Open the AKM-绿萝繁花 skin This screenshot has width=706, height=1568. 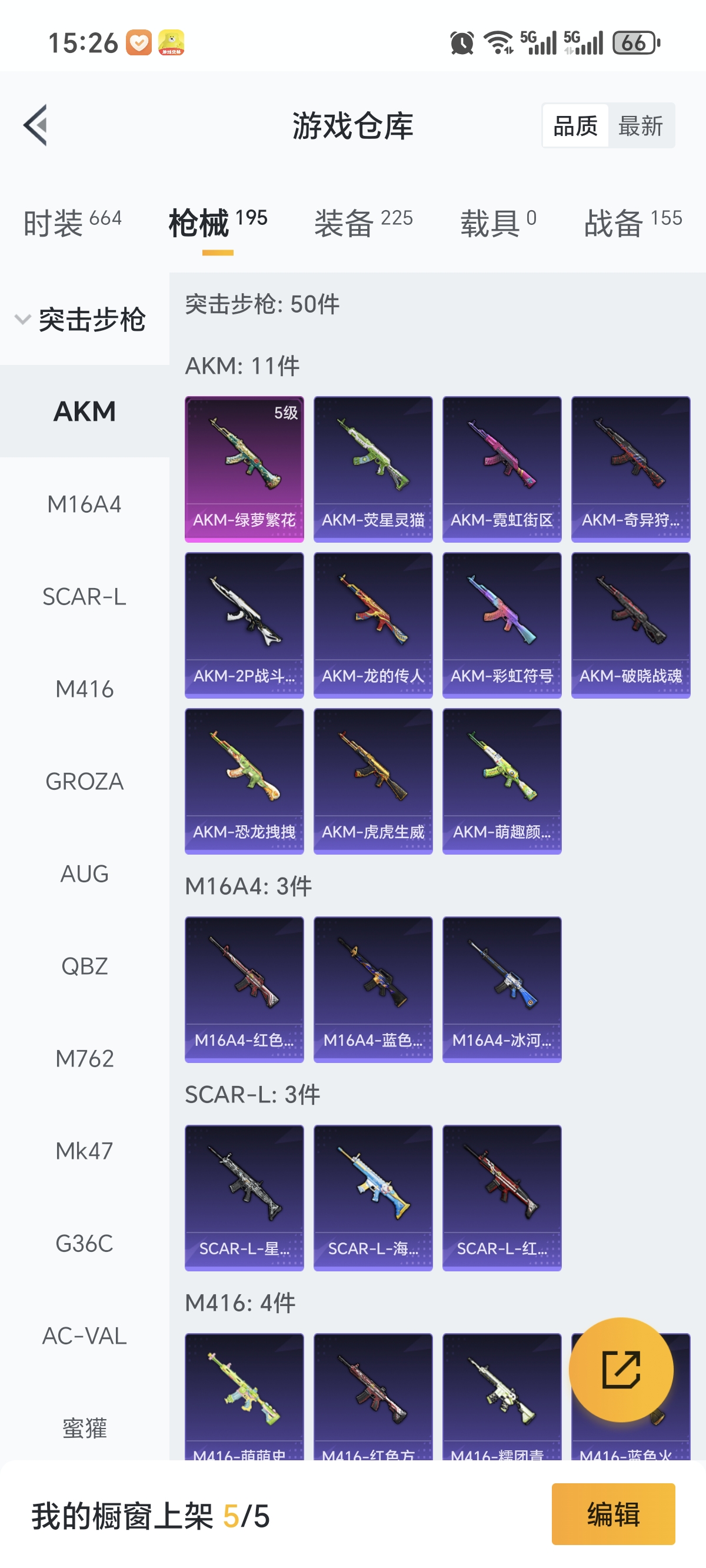tap(244, 469)
